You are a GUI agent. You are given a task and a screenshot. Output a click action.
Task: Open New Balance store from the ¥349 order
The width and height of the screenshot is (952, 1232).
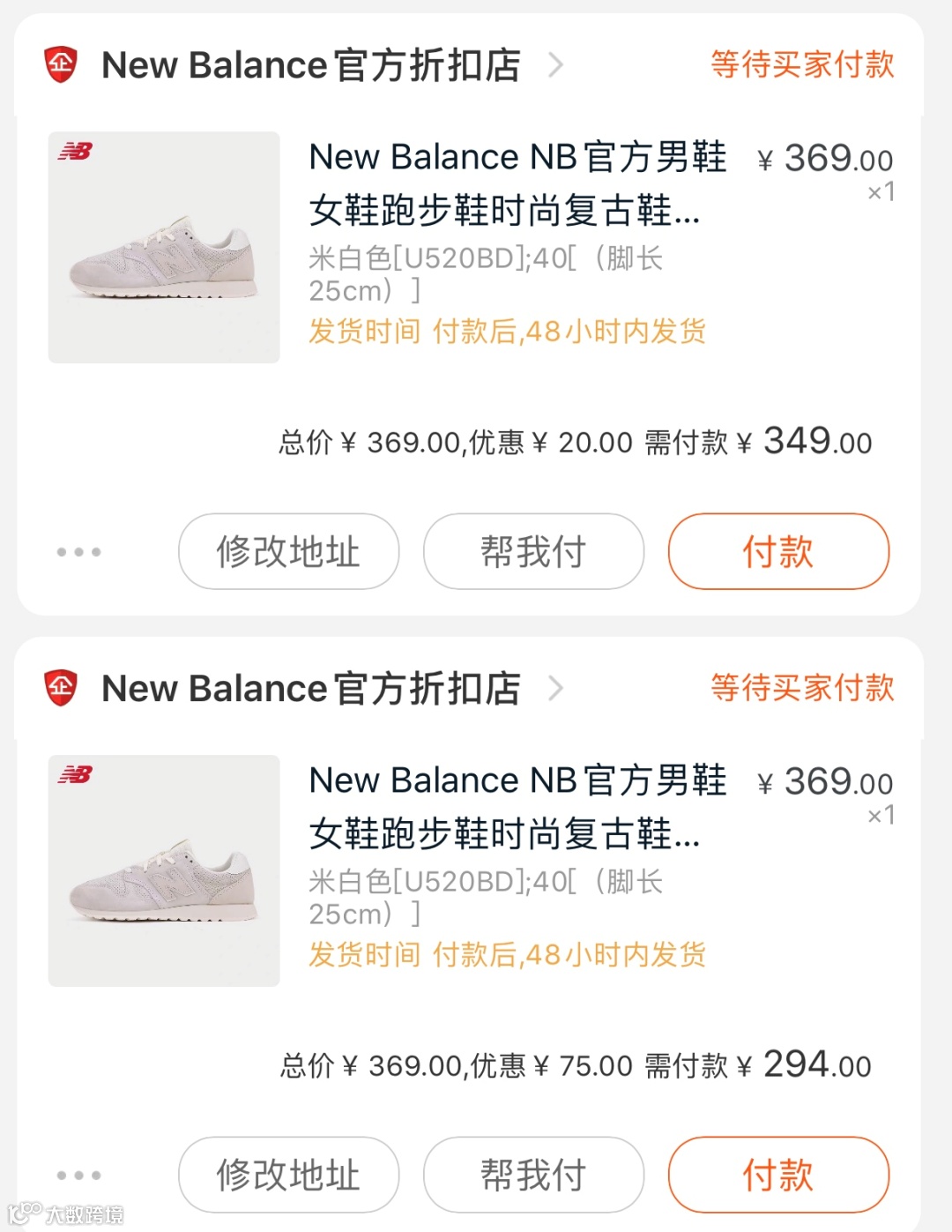click(310, 65)
